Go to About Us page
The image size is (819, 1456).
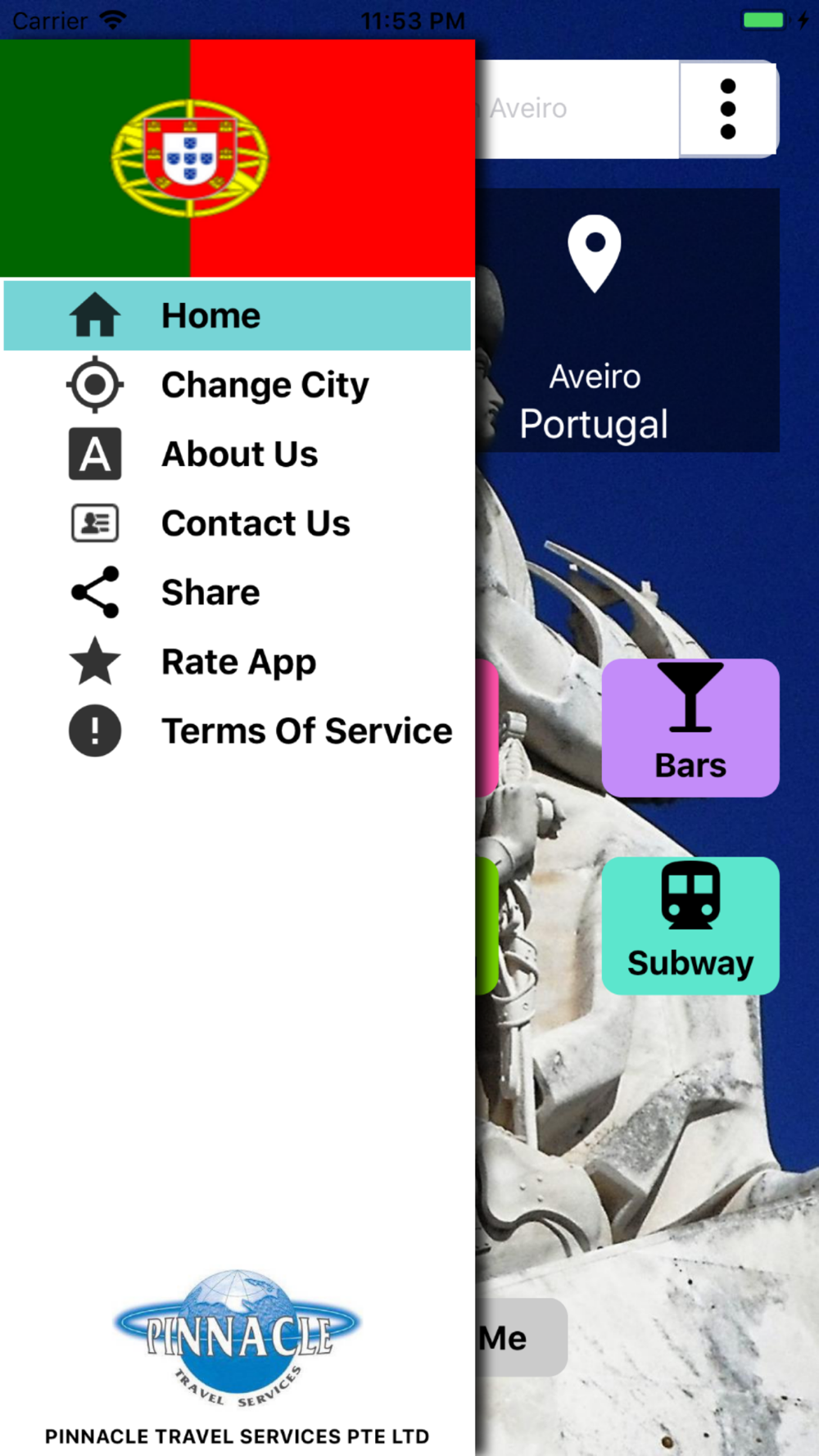pos(238,454)
